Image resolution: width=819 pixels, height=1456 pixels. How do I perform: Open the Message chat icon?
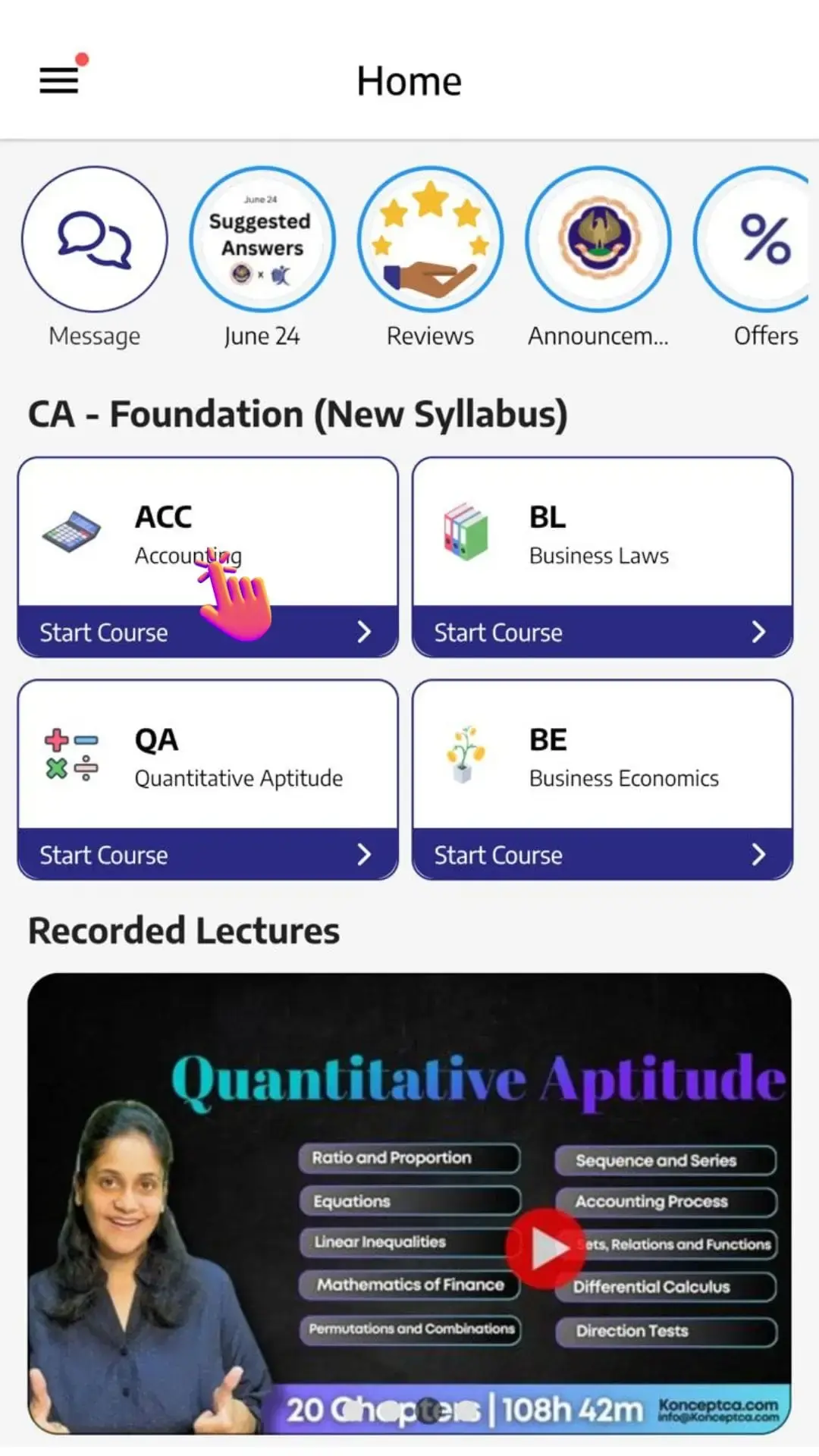(x=94, y=239)
